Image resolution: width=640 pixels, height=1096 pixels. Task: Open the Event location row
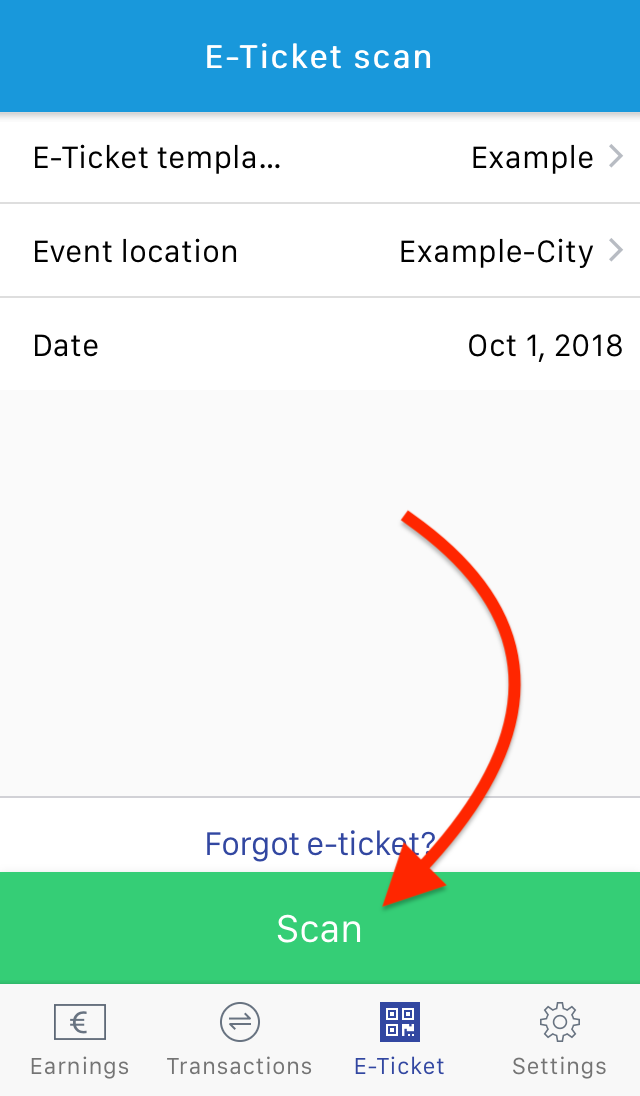pos(320,251)
